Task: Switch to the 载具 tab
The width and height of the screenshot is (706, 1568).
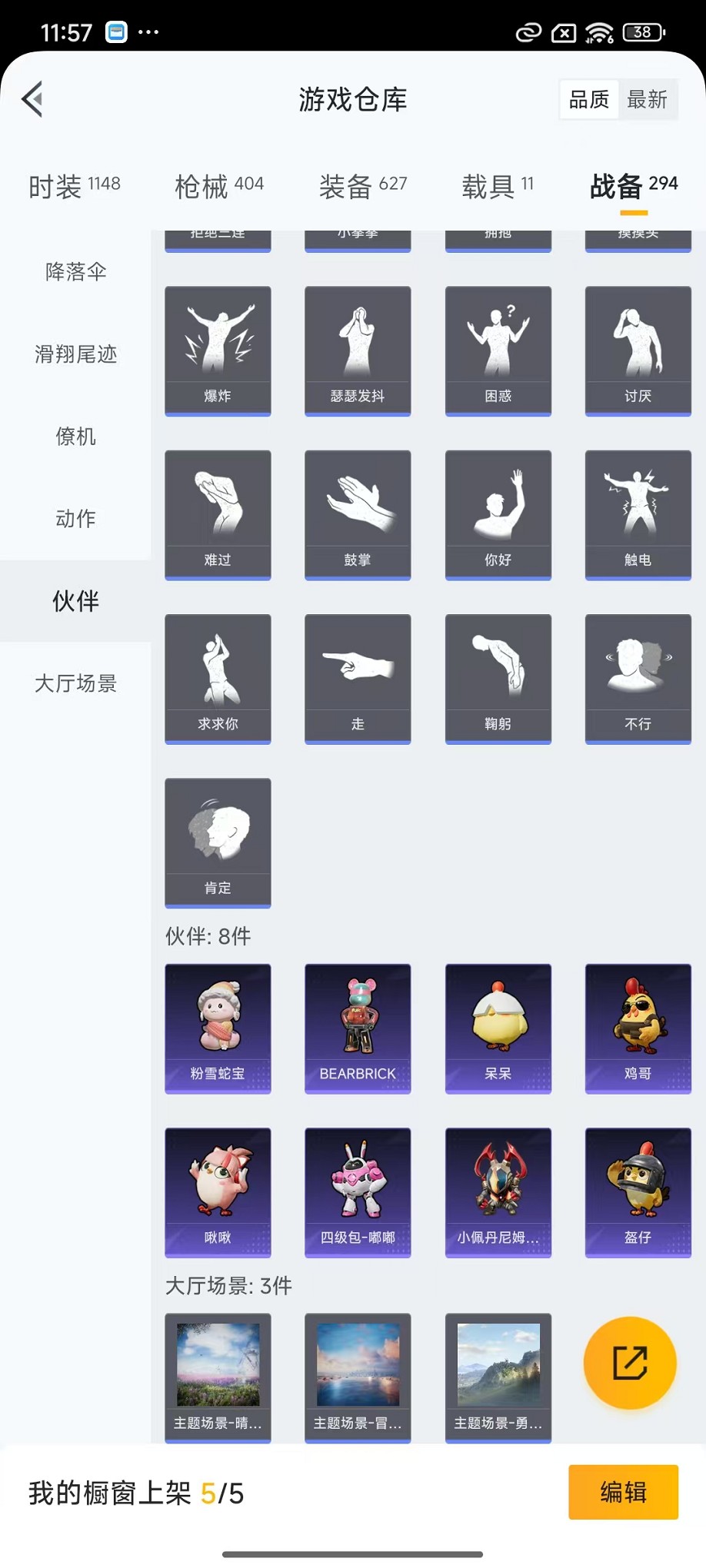Action: [x=498, y=186]
